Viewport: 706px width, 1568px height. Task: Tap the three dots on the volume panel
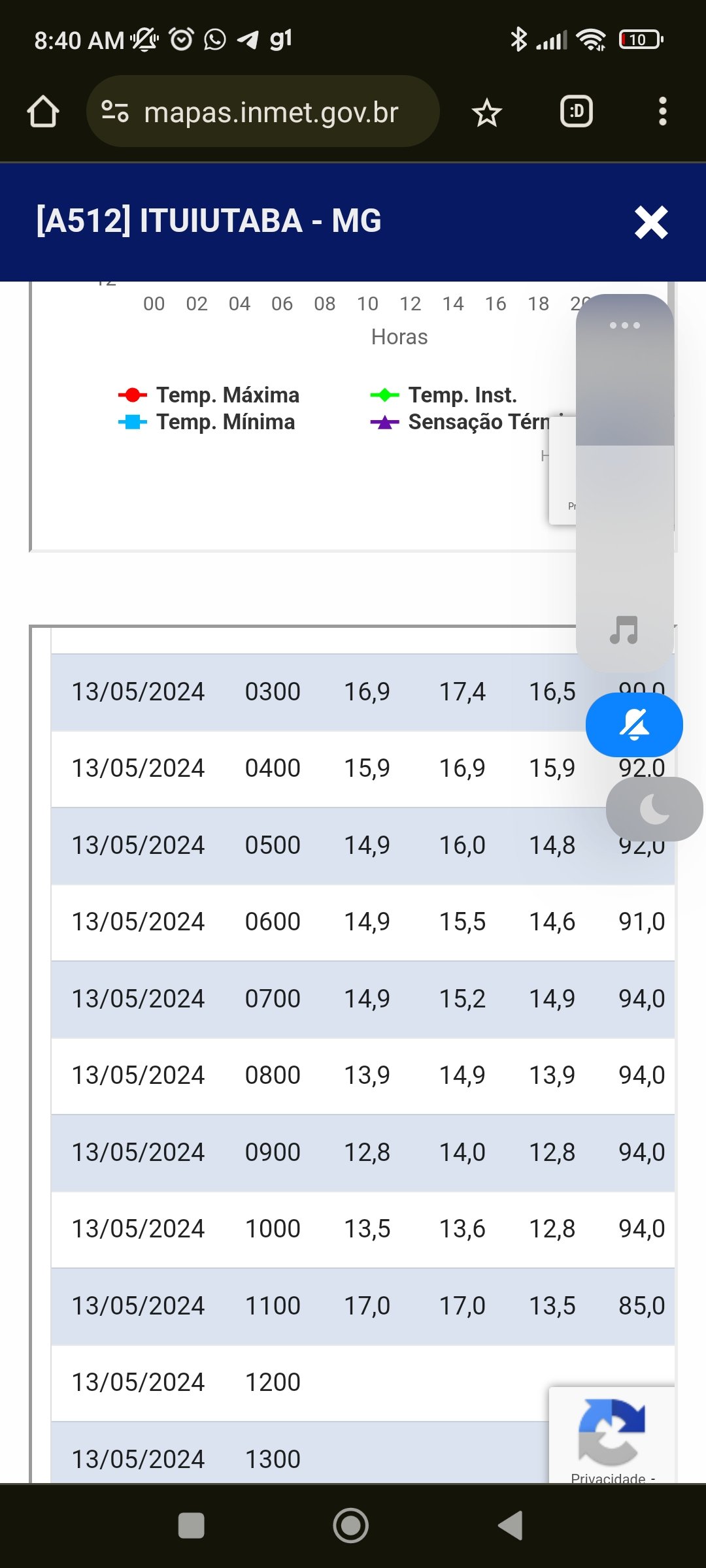point(624,325)
